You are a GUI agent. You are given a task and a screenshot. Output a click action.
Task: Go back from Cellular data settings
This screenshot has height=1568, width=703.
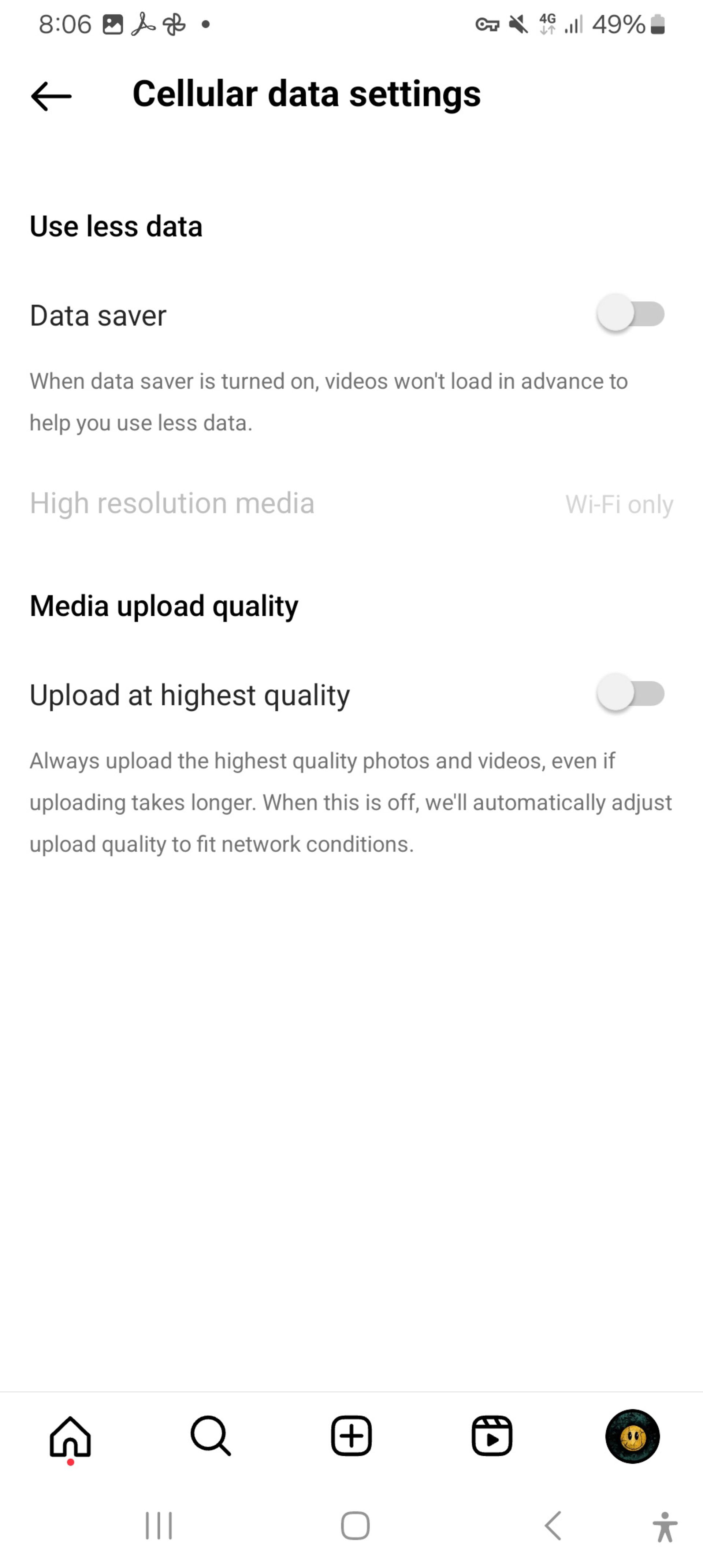tap(51, 96)
